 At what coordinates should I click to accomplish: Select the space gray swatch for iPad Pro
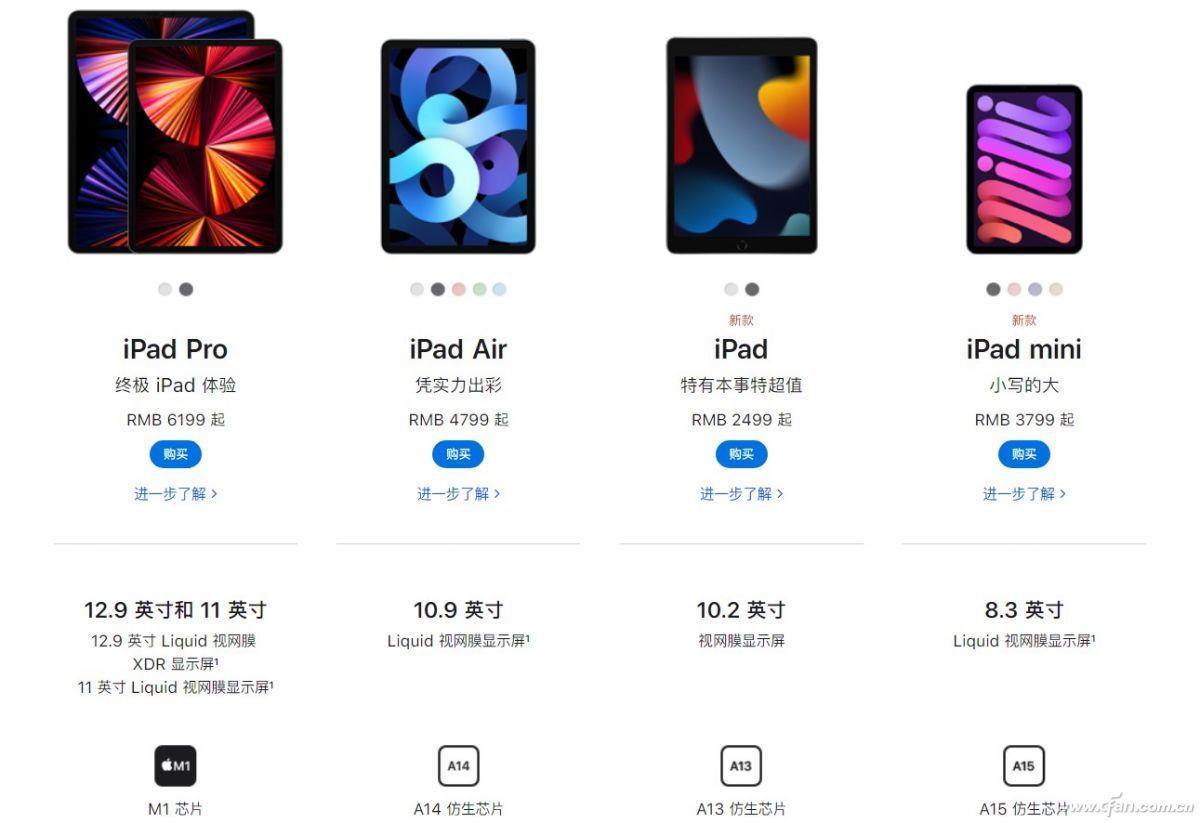pyautogui.click(x=186, y=289)
